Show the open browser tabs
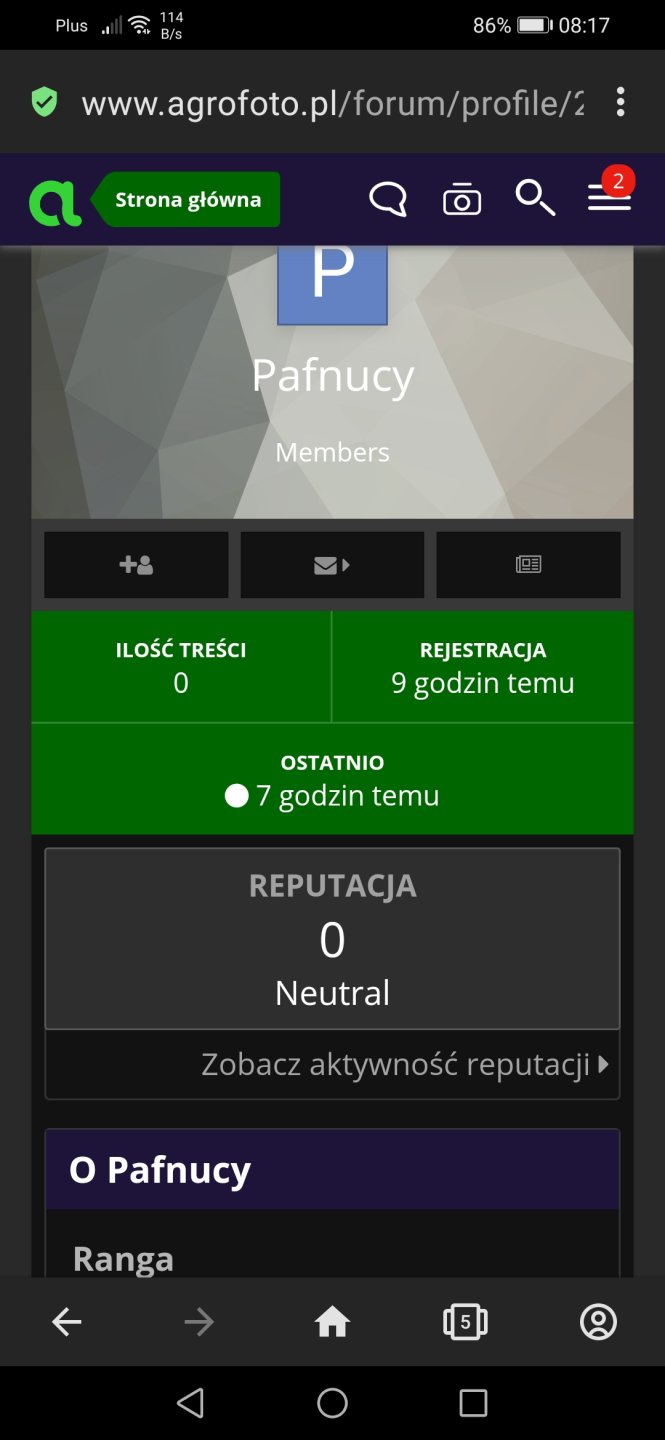The image size is (665, 1440). pos(465,1323)
